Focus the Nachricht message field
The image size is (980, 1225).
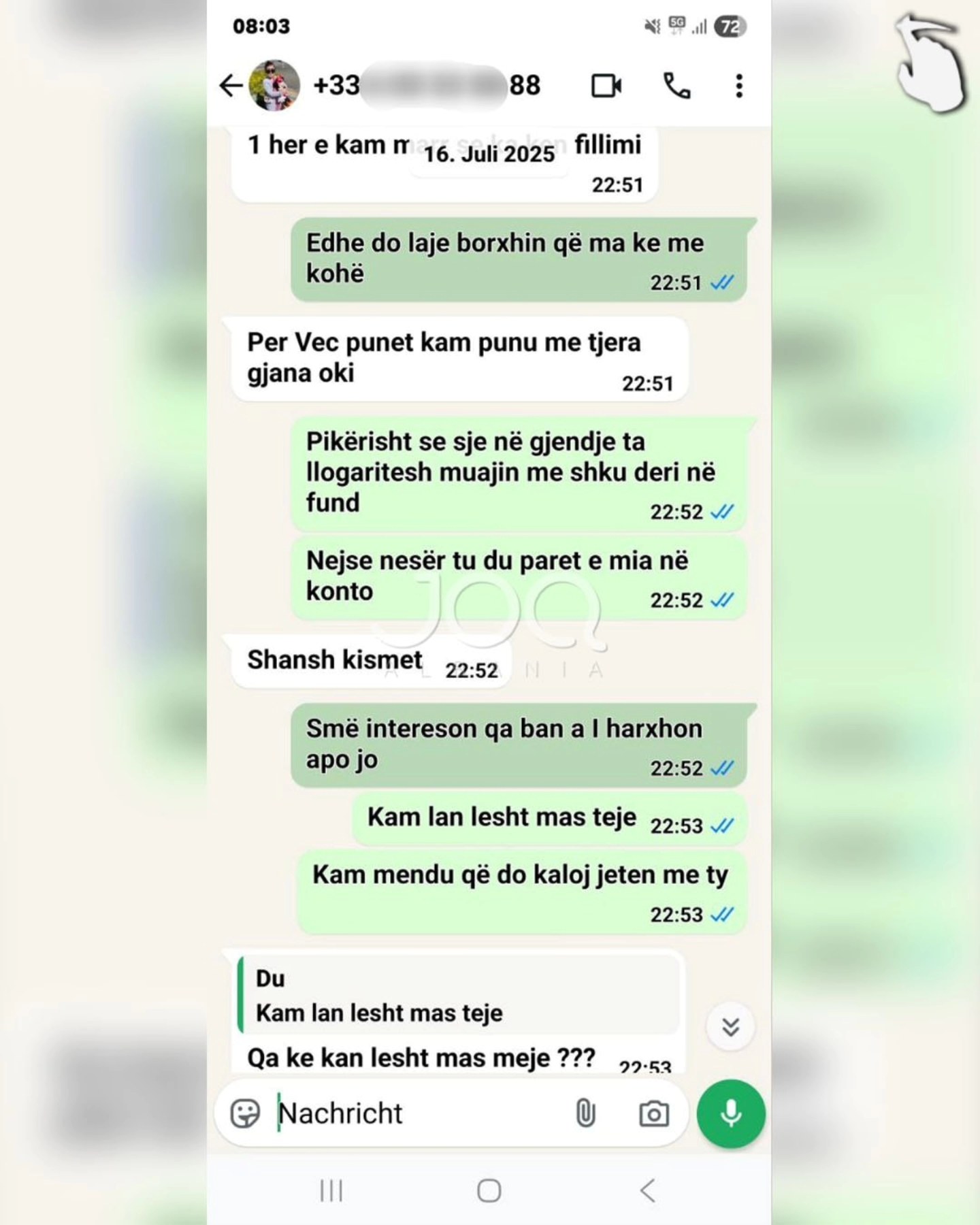pos(415,1114)
